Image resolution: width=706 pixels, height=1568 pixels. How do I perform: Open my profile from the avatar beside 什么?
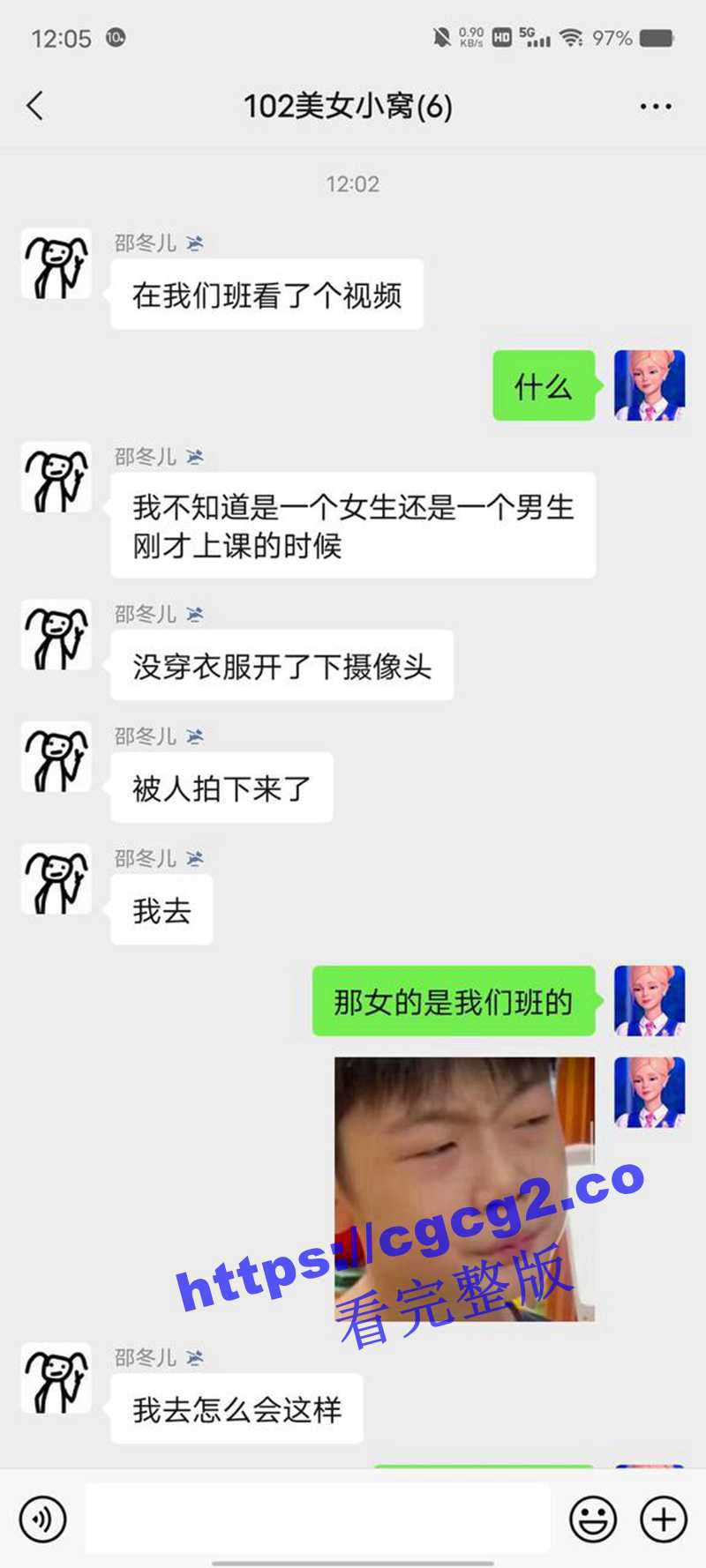click(650, 385)
